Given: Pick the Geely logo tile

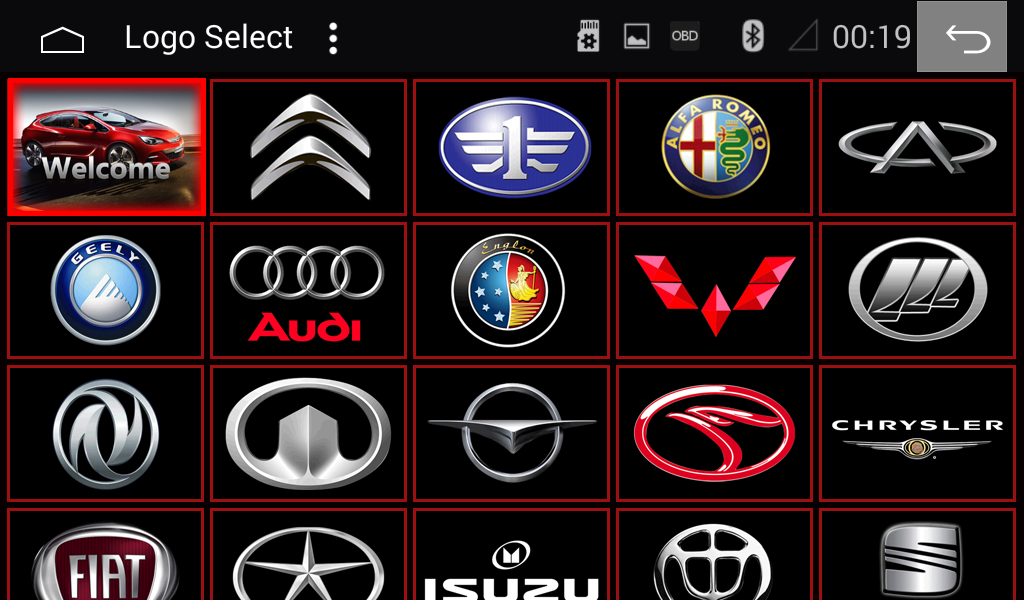Looking at the screenshot, I should point(106,290).
